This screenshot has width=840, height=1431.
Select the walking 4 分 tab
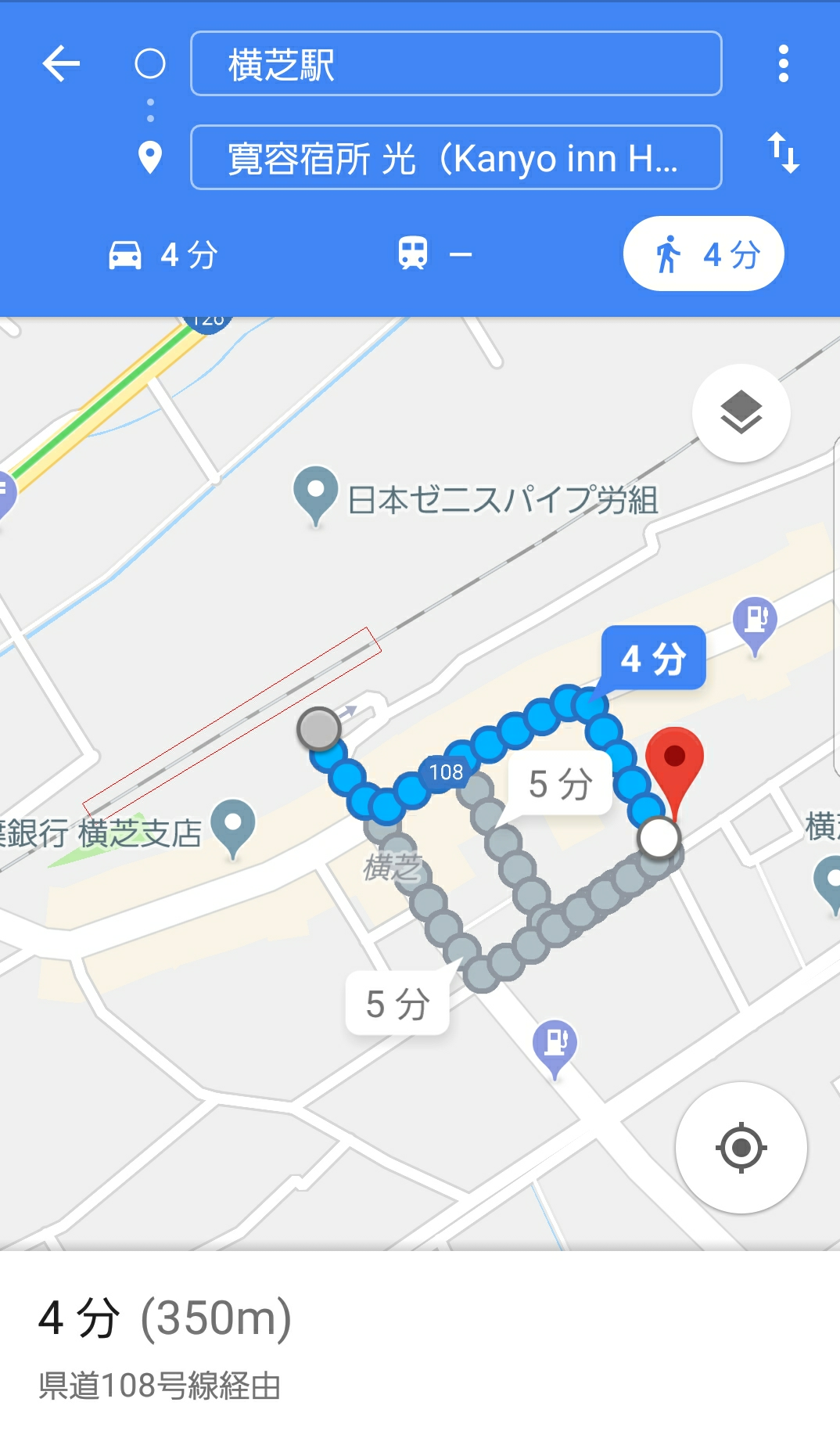point(703,253)
